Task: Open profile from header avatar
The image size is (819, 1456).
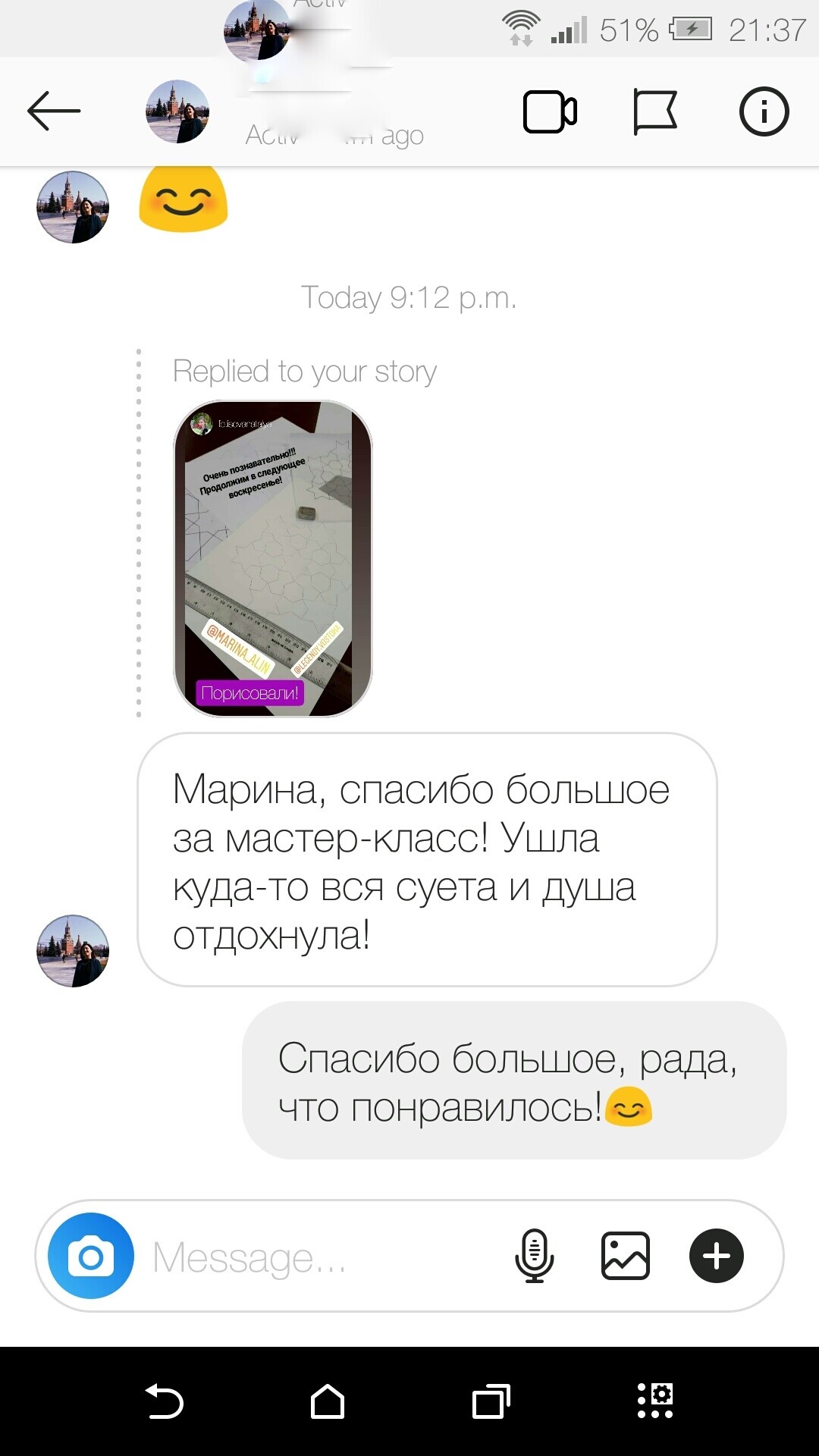Action: point(177,111)
